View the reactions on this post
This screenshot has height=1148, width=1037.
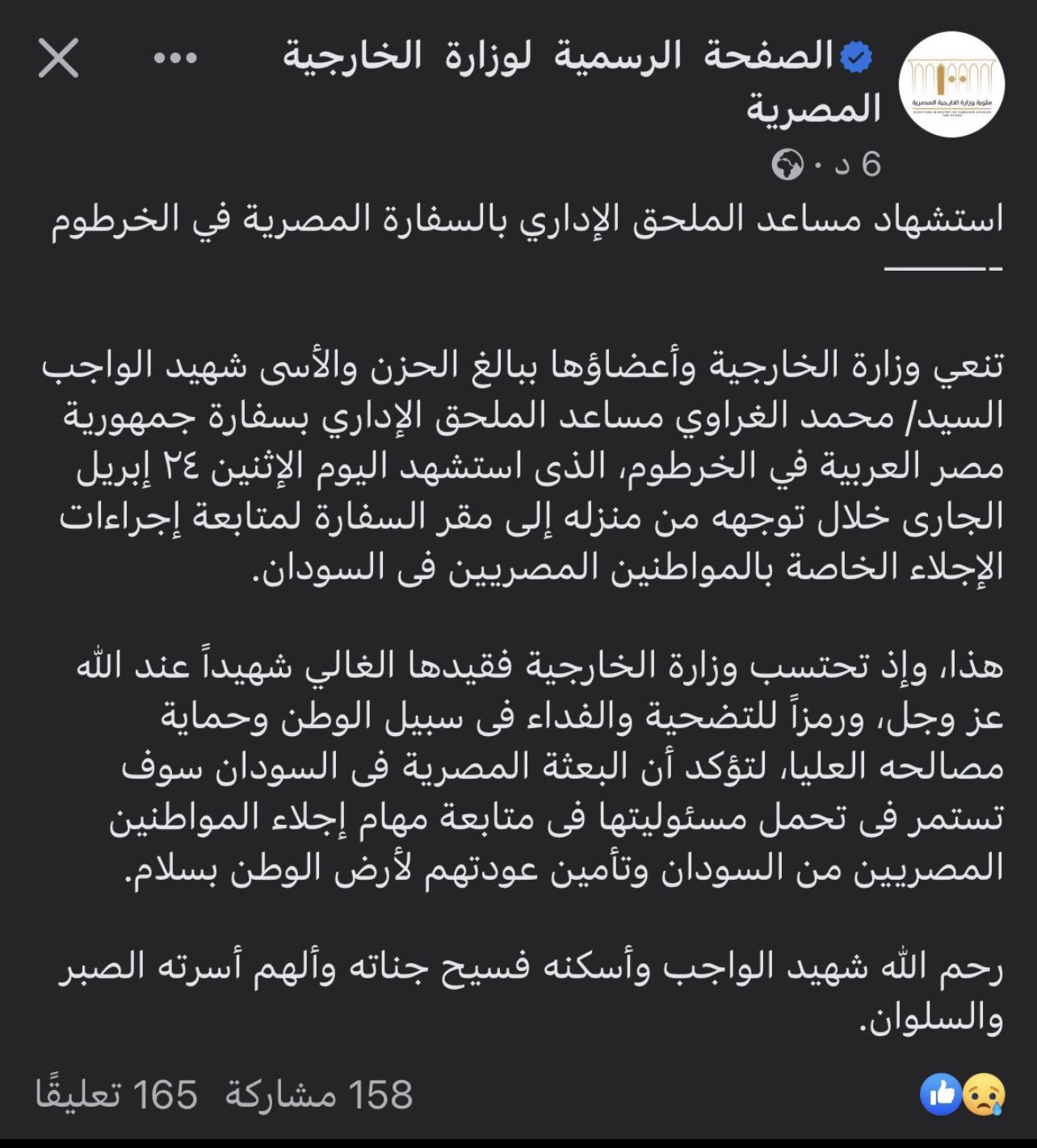(x=963, y=1095)
